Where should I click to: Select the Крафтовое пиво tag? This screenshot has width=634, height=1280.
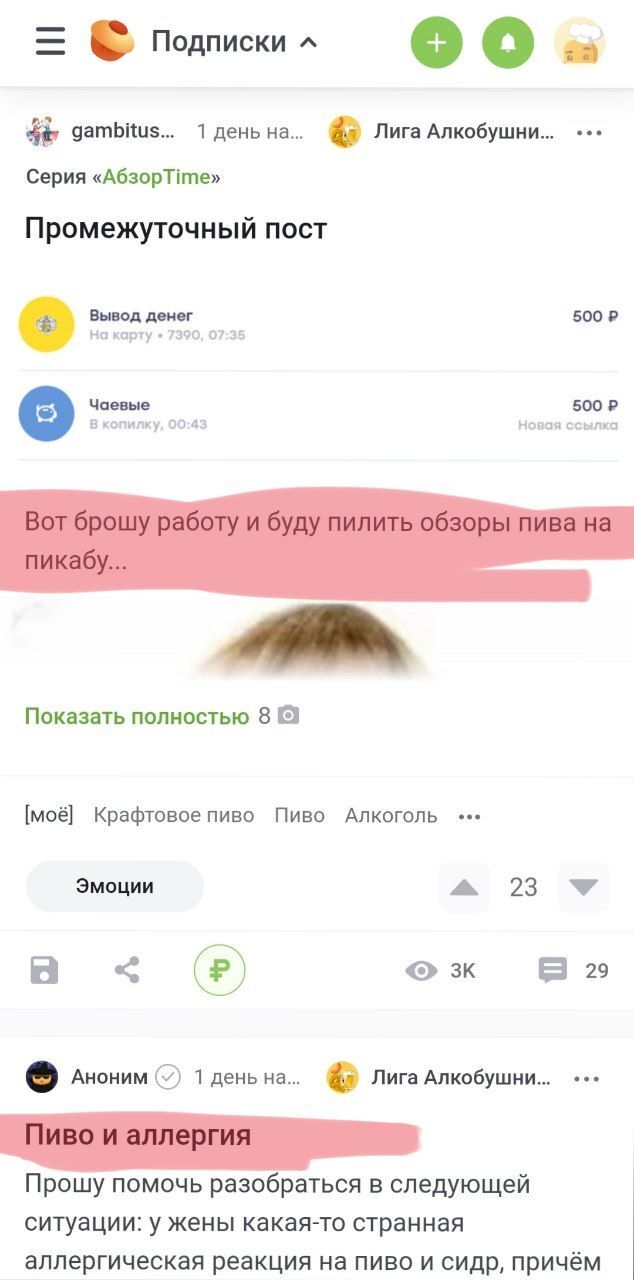click(174, 815)
